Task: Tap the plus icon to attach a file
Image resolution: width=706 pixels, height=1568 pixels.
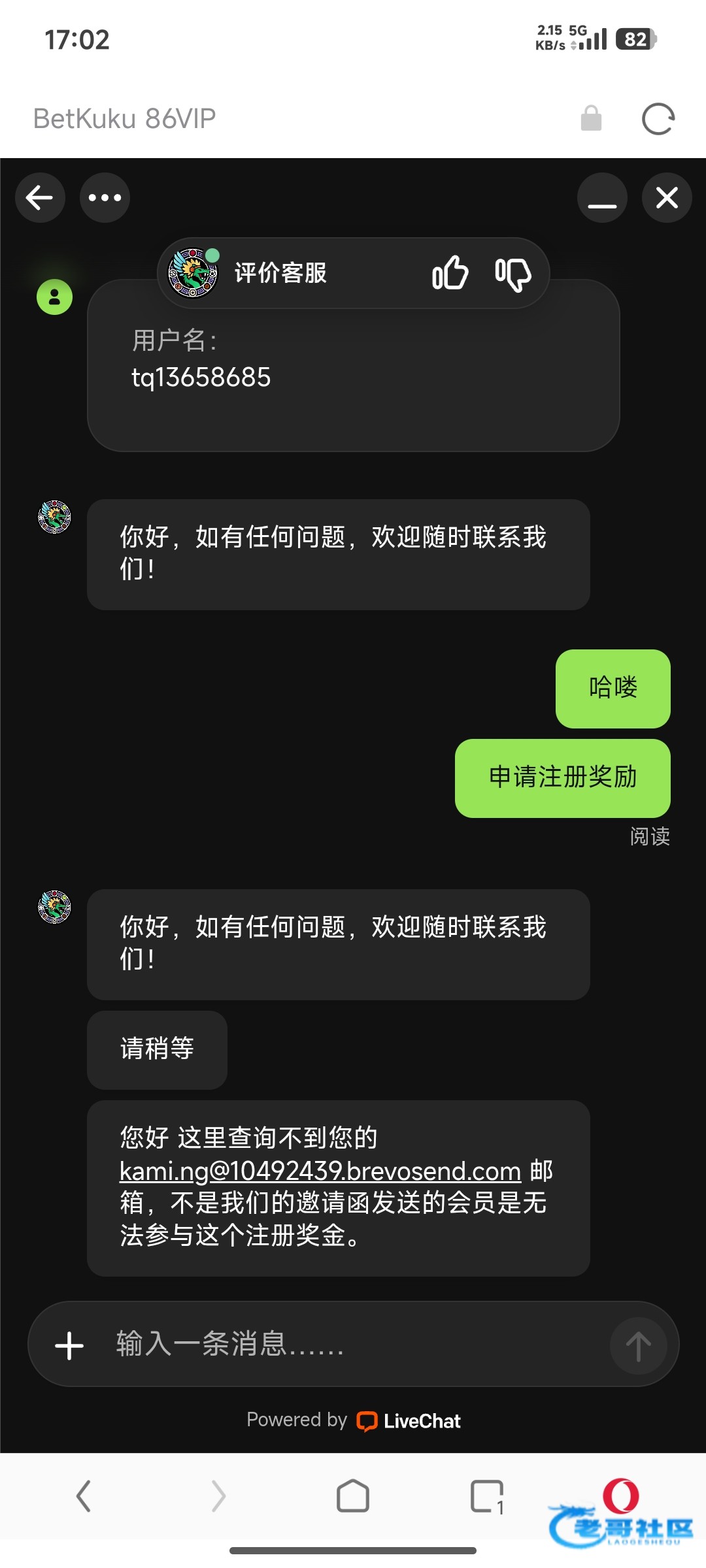Action: [69, 1346]
